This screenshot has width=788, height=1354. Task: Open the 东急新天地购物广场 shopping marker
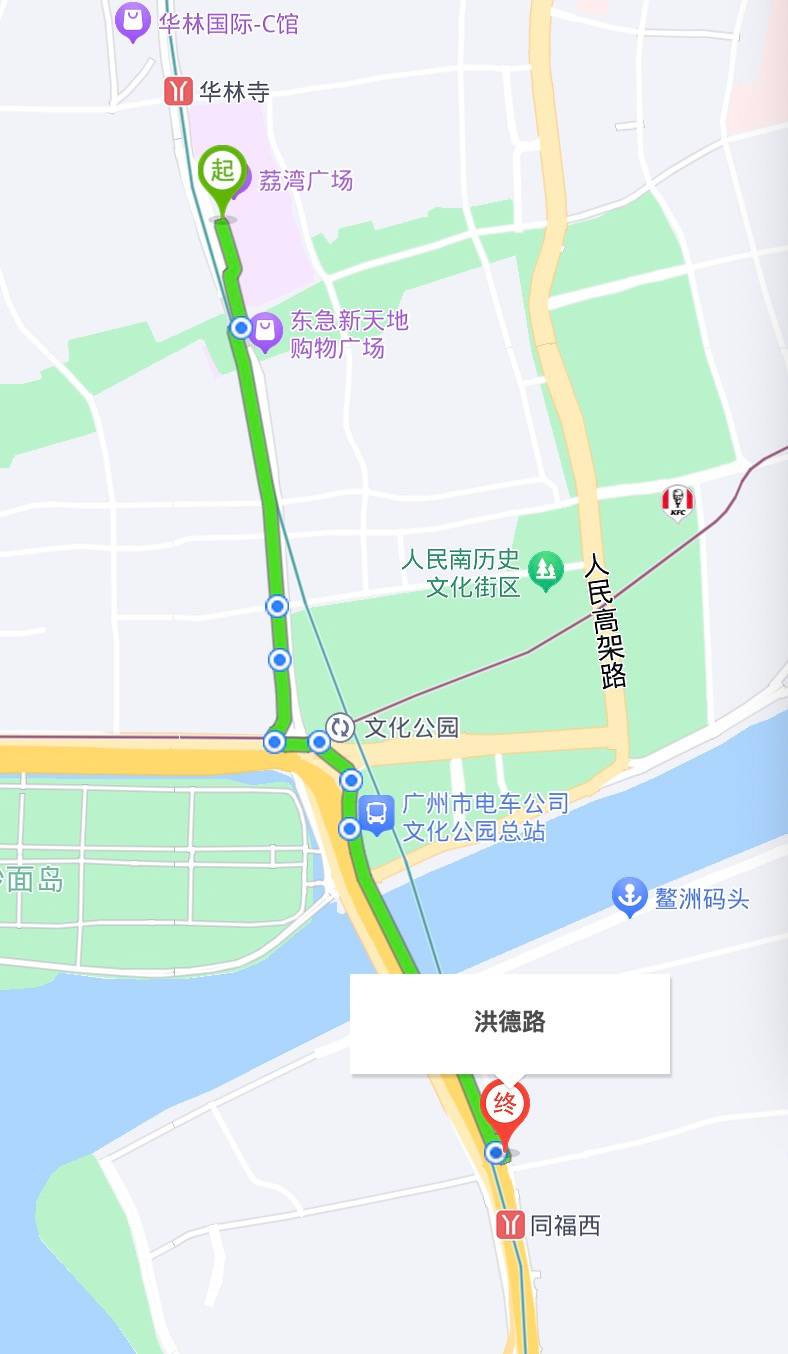(x=266, y=331)
